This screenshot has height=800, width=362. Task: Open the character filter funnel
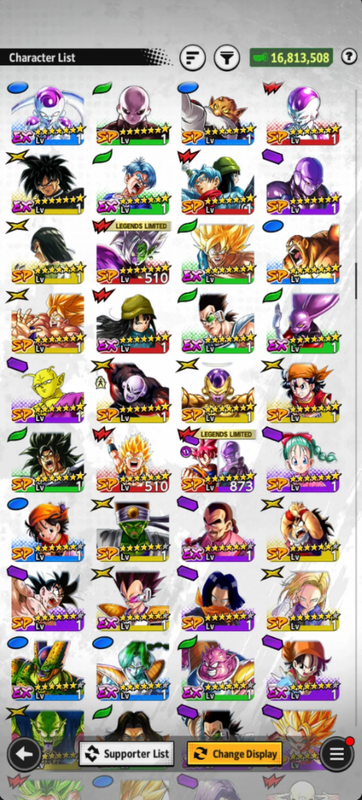click(226, 58)
